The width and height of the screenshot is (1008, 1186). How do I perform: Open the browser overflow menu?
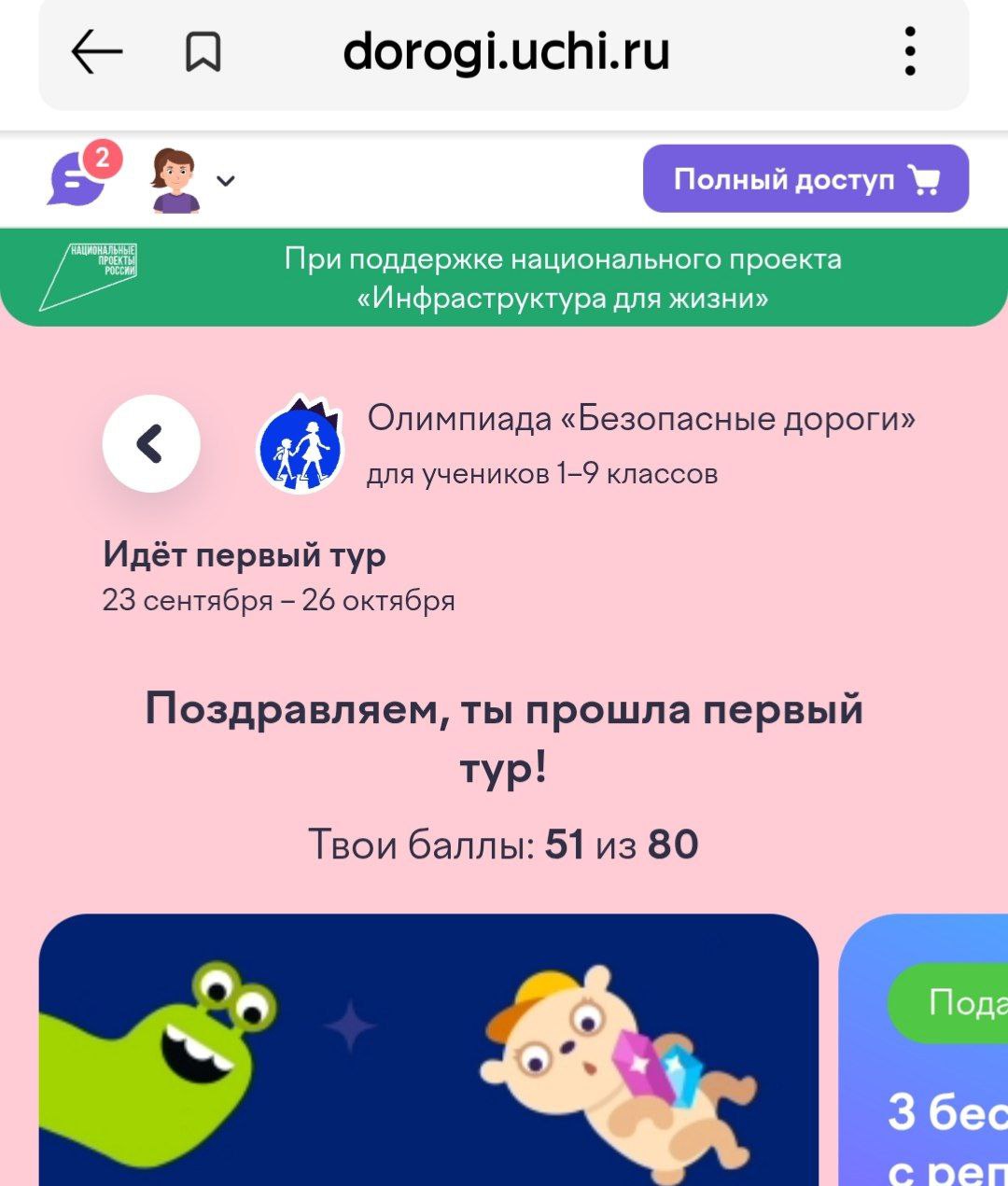coord(910,51)
